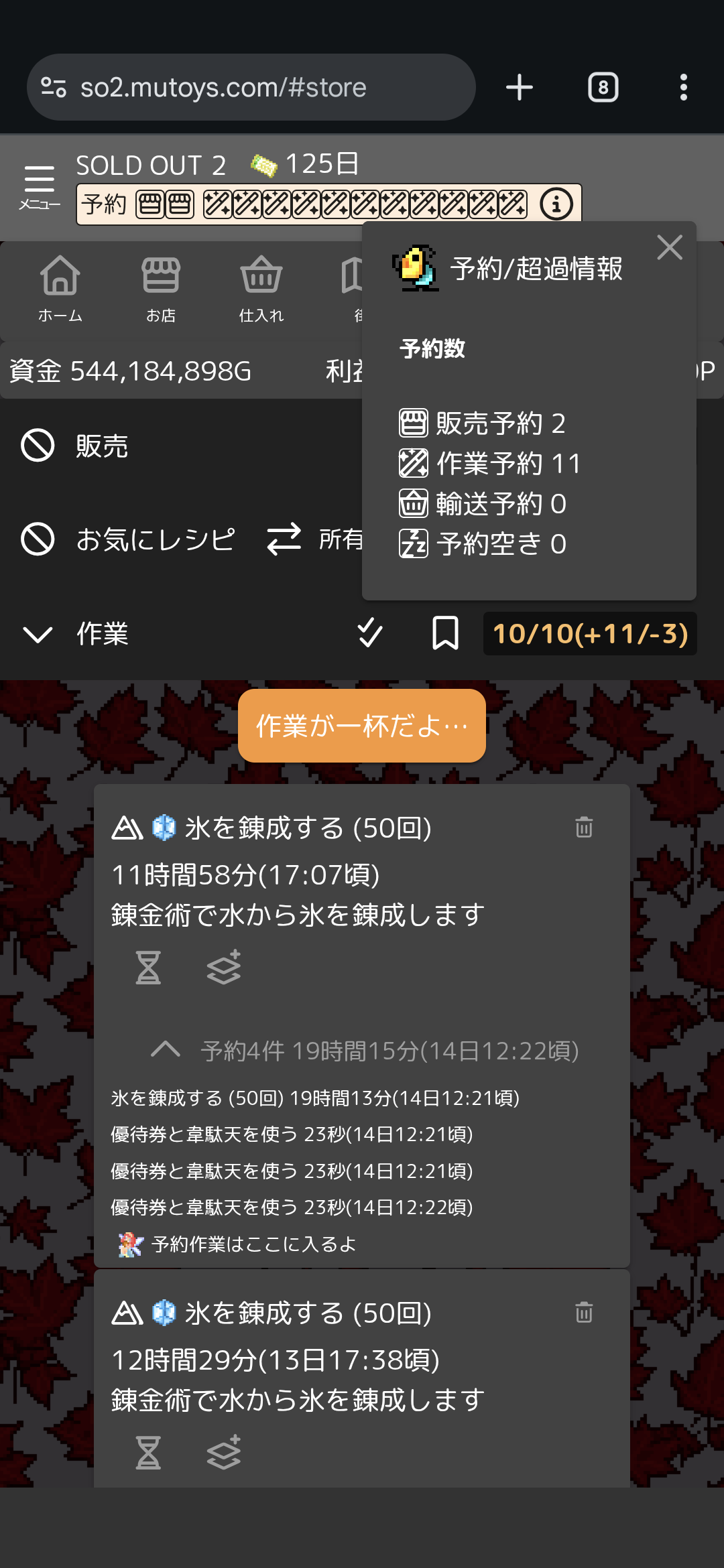The height and width of the screenshot is (1568, 724).
Task: Open the 仕入れ tab
Action: [x=261, y=289]
